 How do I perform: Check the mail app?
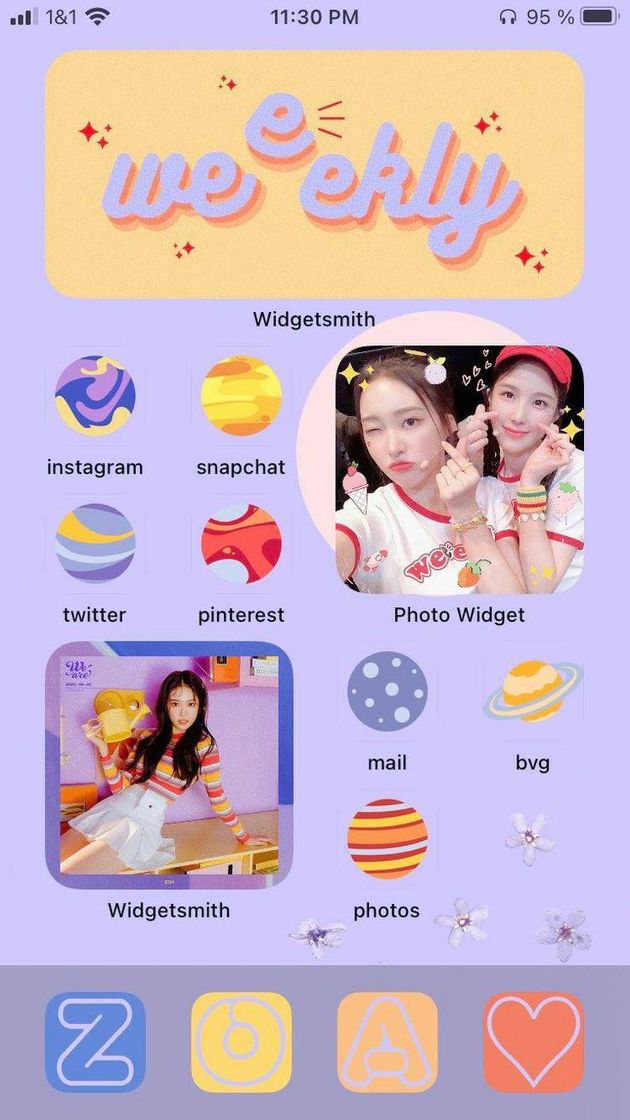click(x=387, y=691)
